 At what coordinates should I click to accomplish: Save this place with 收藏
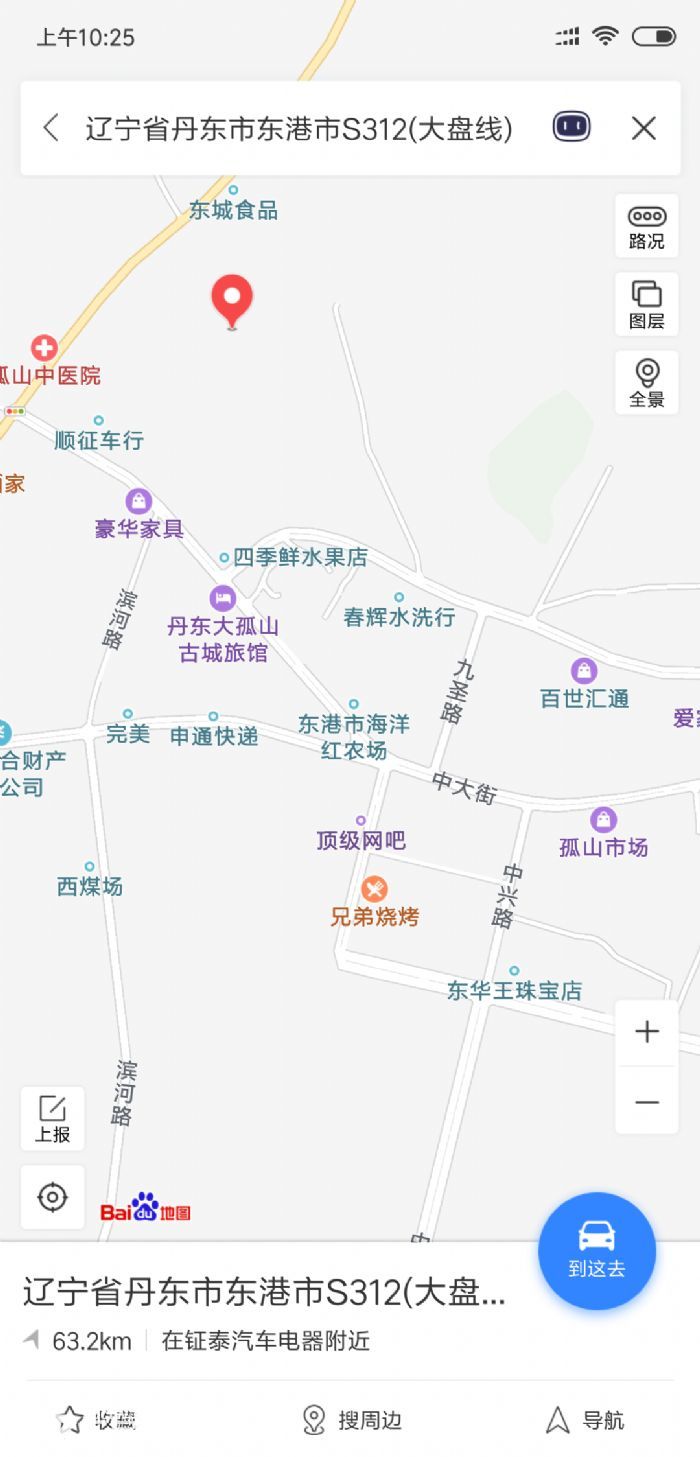[96, 1419]
